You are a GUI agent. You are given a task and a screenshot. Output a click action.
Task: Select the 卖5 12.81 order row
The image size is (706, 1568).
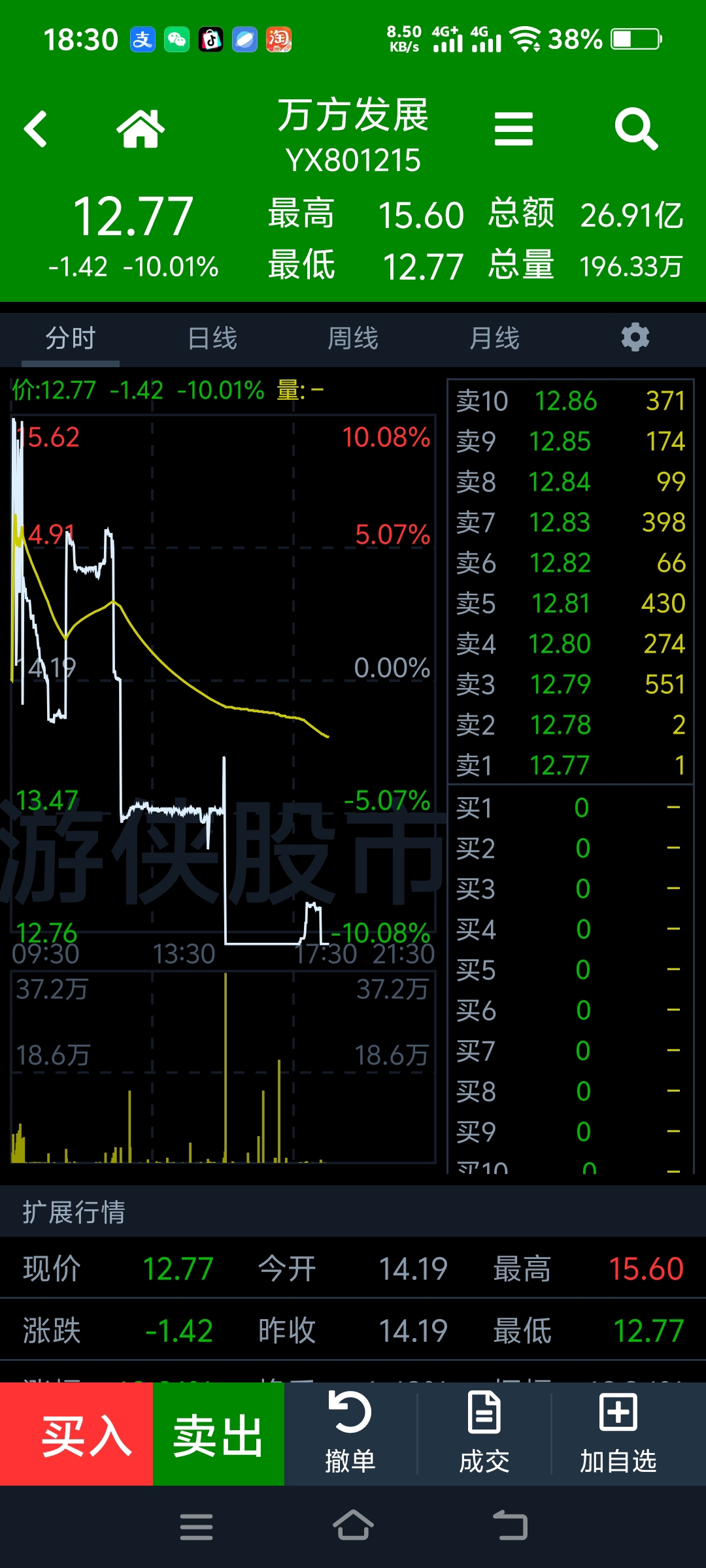pyautogui.click(x=570, y=603)
